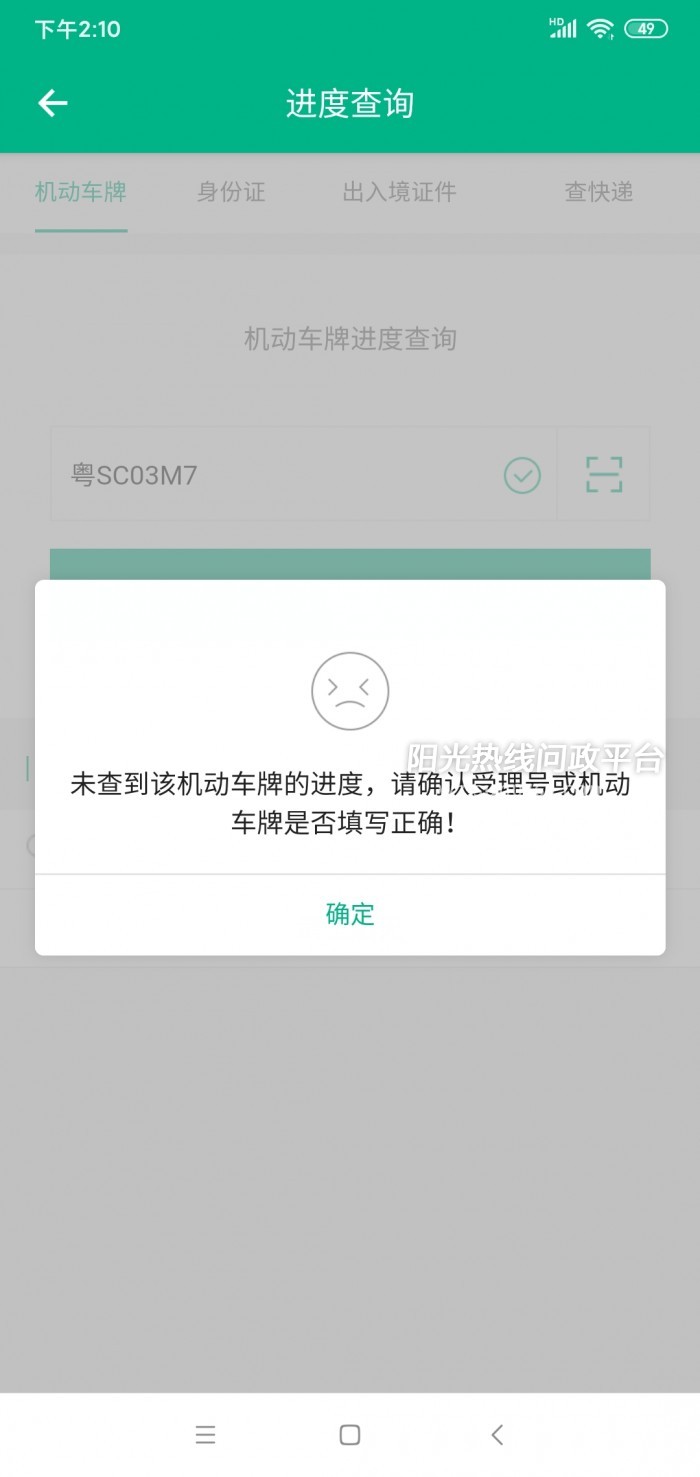Viewport: 700px width, 1477px height.
Task: Select the 查快递 tab
Action: [599, 192]
